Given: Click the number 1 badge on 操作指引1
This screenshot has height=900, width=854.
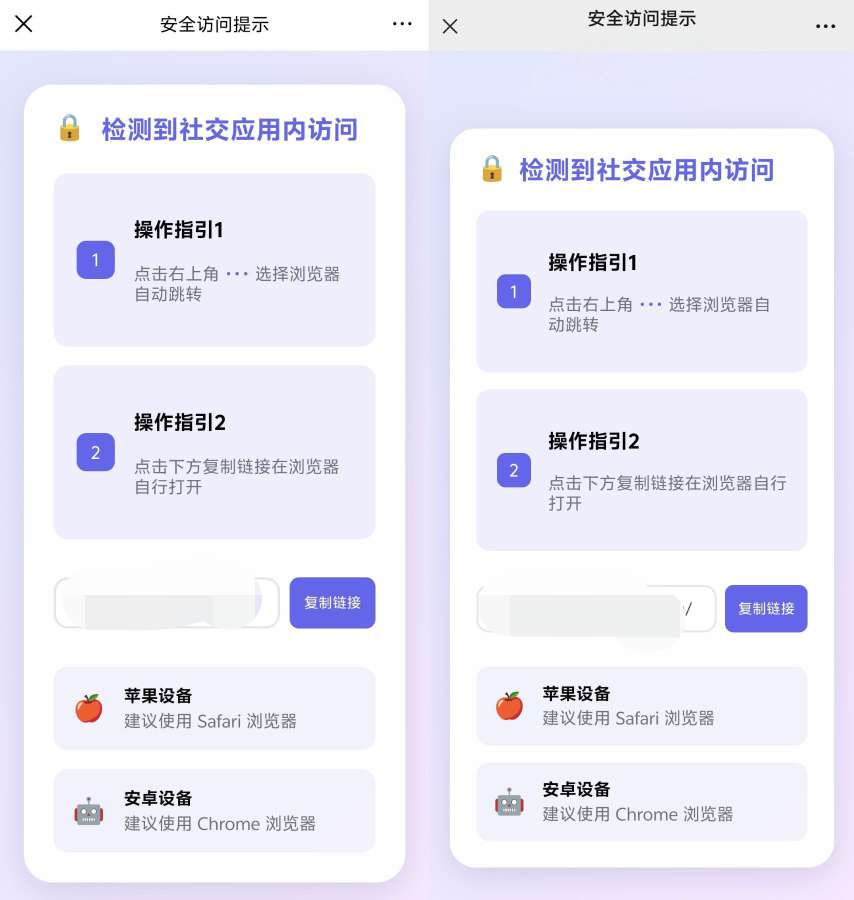Looking at the screenshot, I should click(x=95, y=260).
